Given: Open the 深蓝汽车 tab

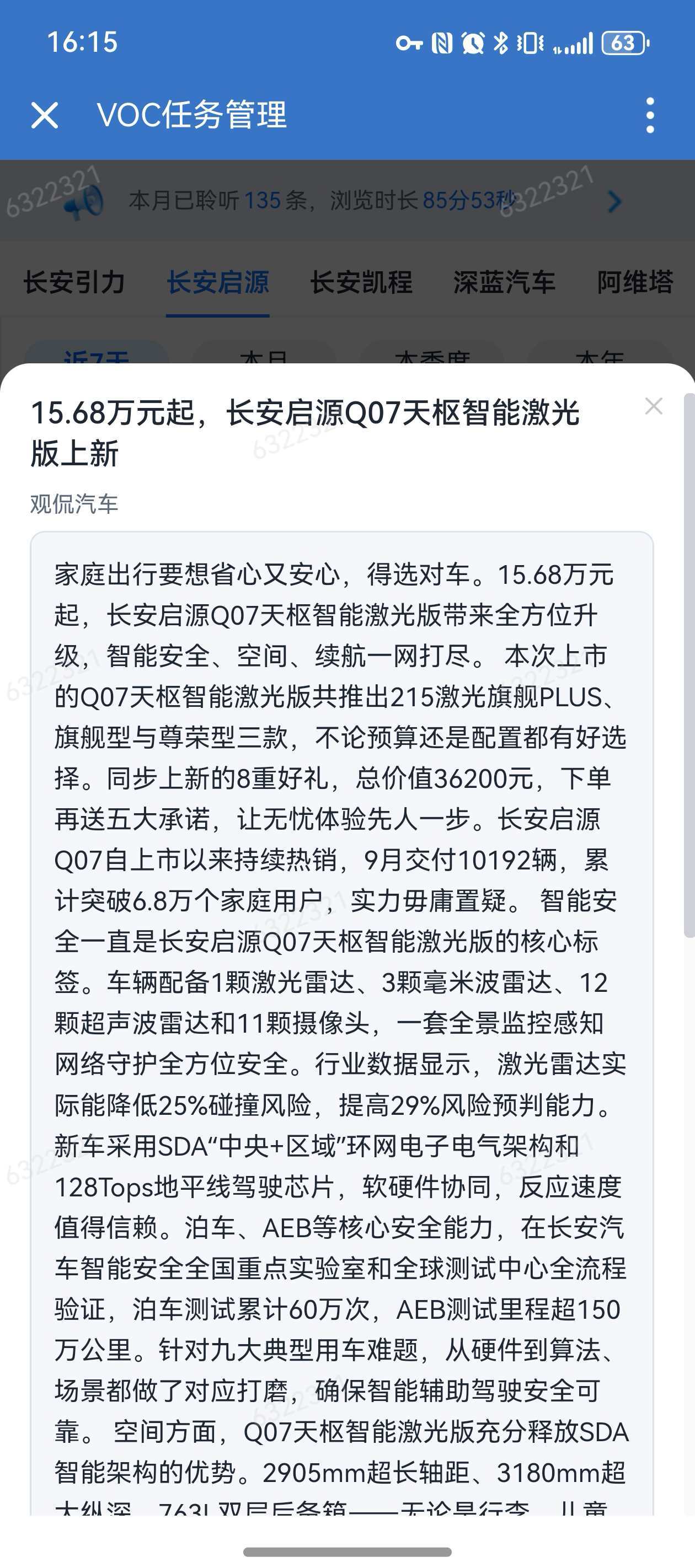Looking at the screenshot, I should [x=504, y=282].
